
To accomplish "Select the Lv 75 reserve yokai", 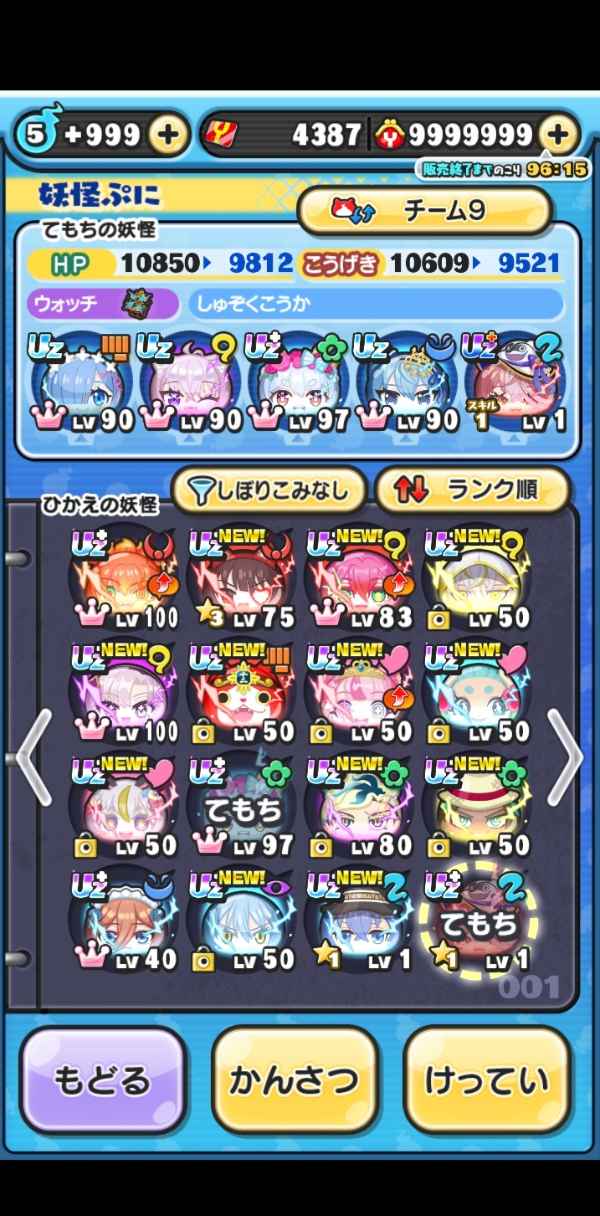I will tap(244, 582).
